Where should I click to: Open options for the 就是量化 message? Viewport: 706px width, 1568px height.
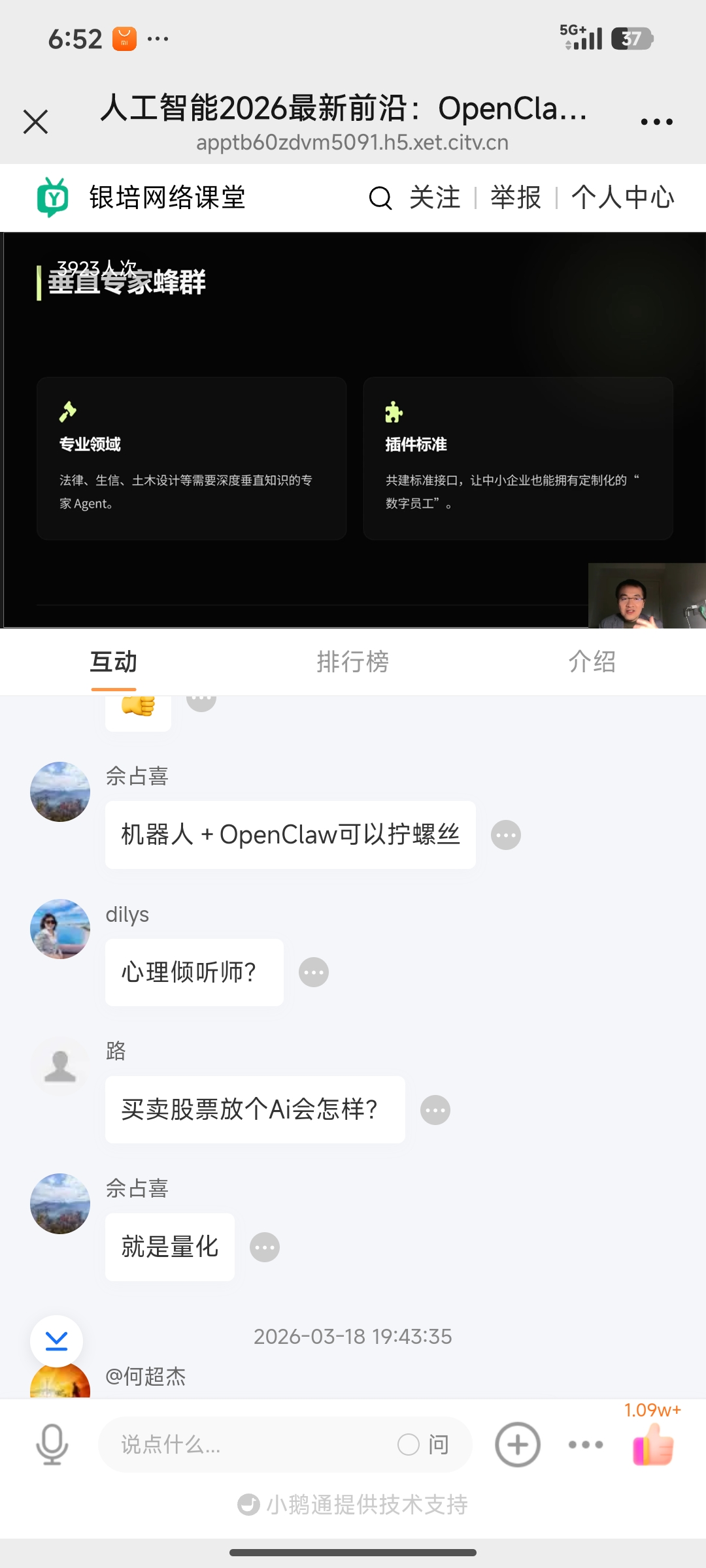[x=265, y=1247]
